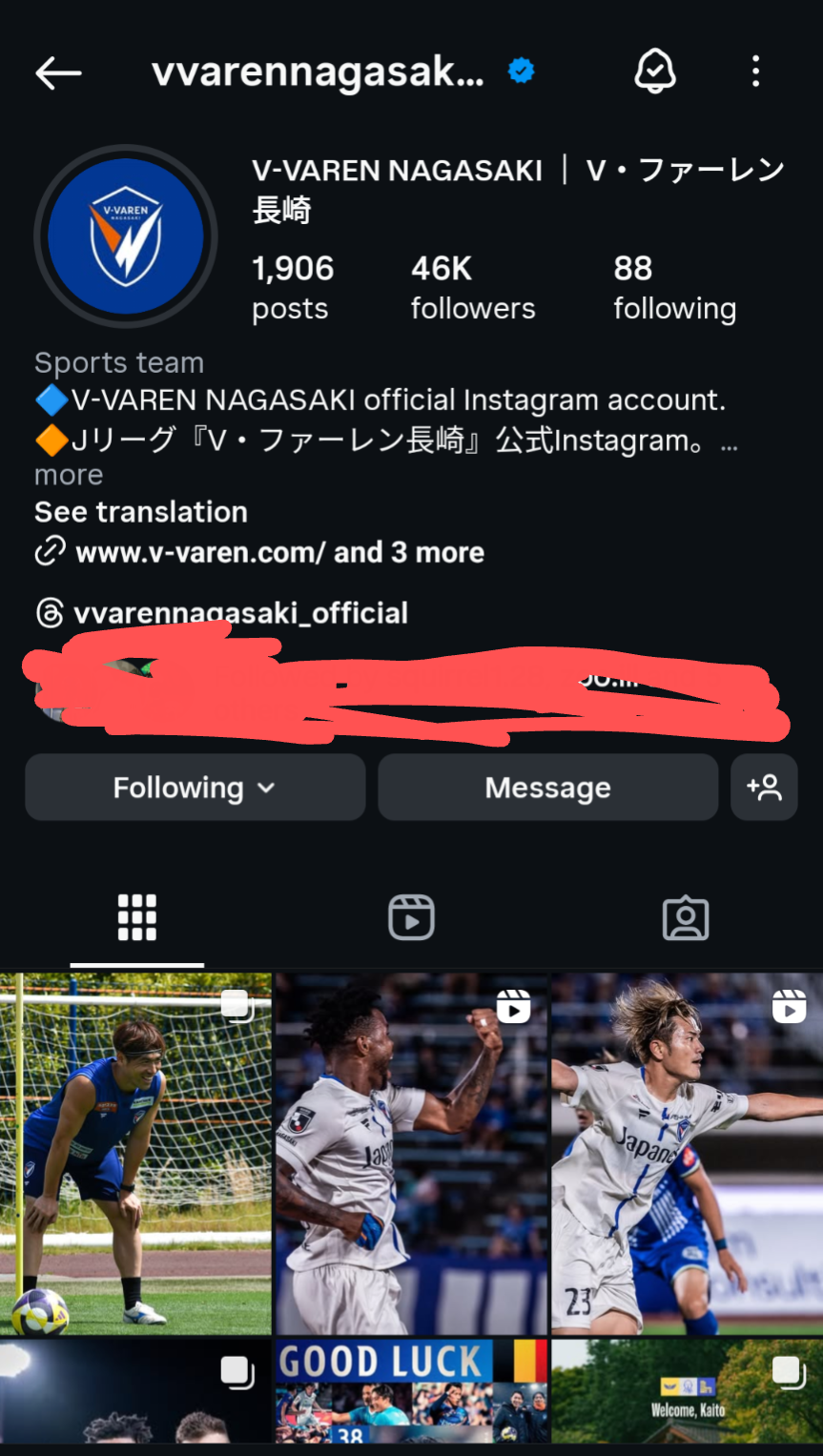The width and height of the screenshot is (823, 1456).
Task: Open the reel of player number 23
Action: pyautogui.click(x=687, y=1154)
